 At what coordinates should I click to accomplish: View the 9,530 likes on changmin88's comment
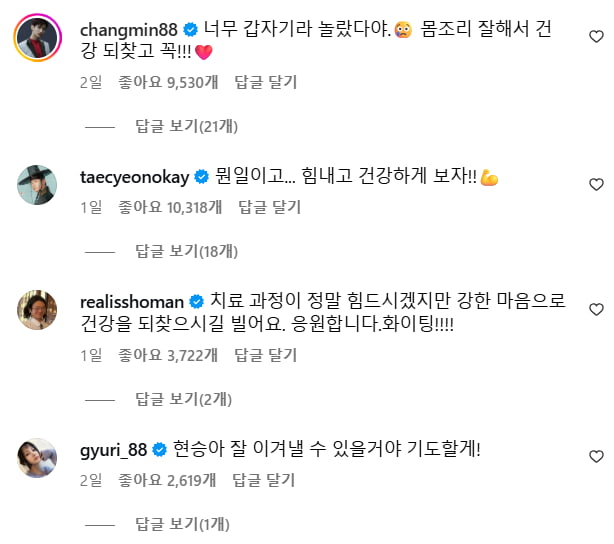click(x=167, y=84)
